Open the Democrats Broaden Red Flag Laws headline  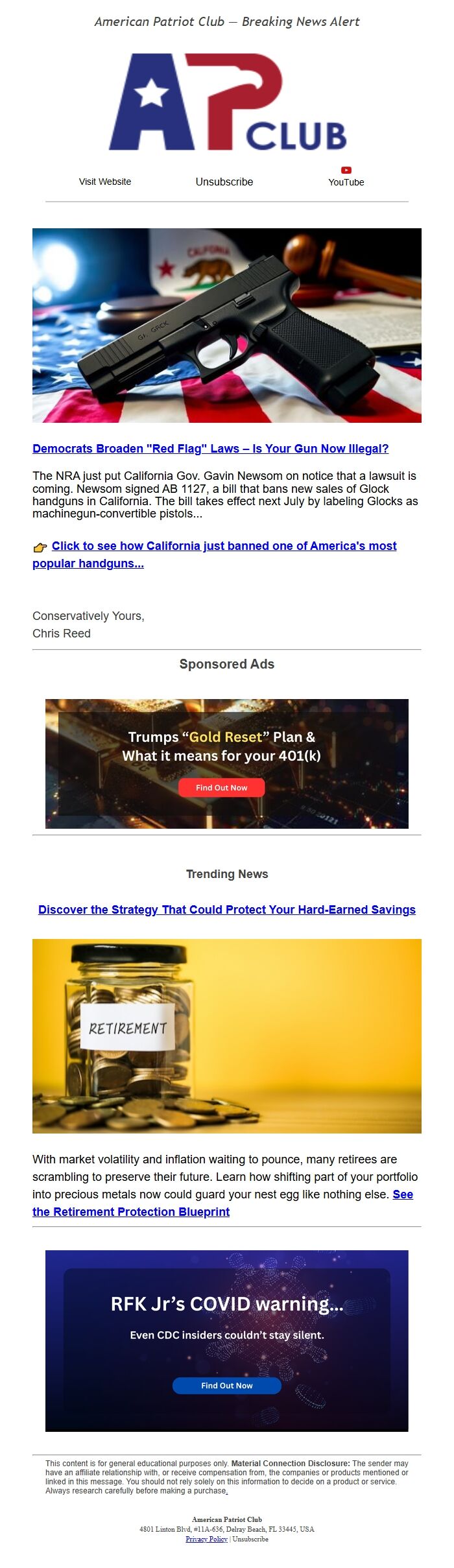(210, 448)
